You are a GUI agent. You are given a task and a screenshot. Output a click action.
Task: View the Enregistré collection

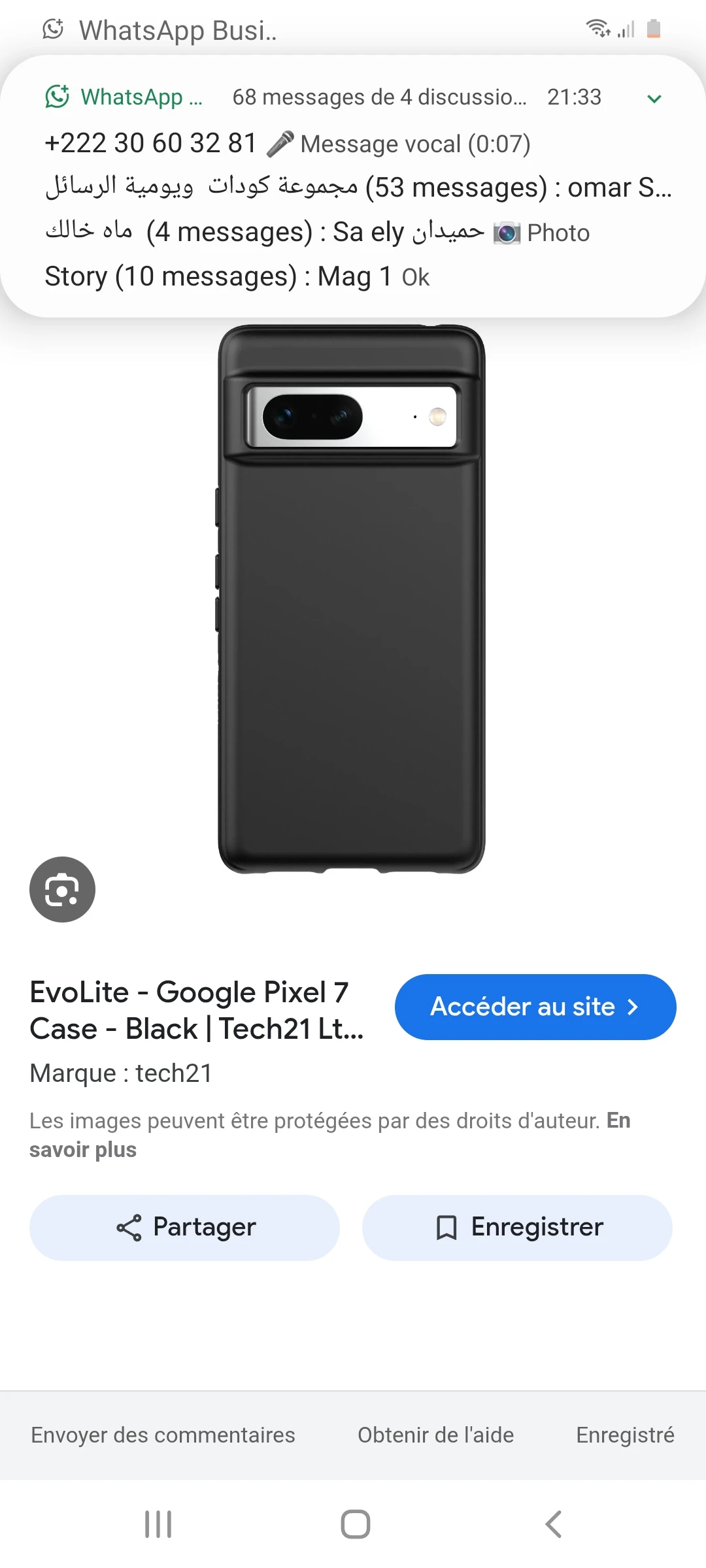coord(625,1435)
